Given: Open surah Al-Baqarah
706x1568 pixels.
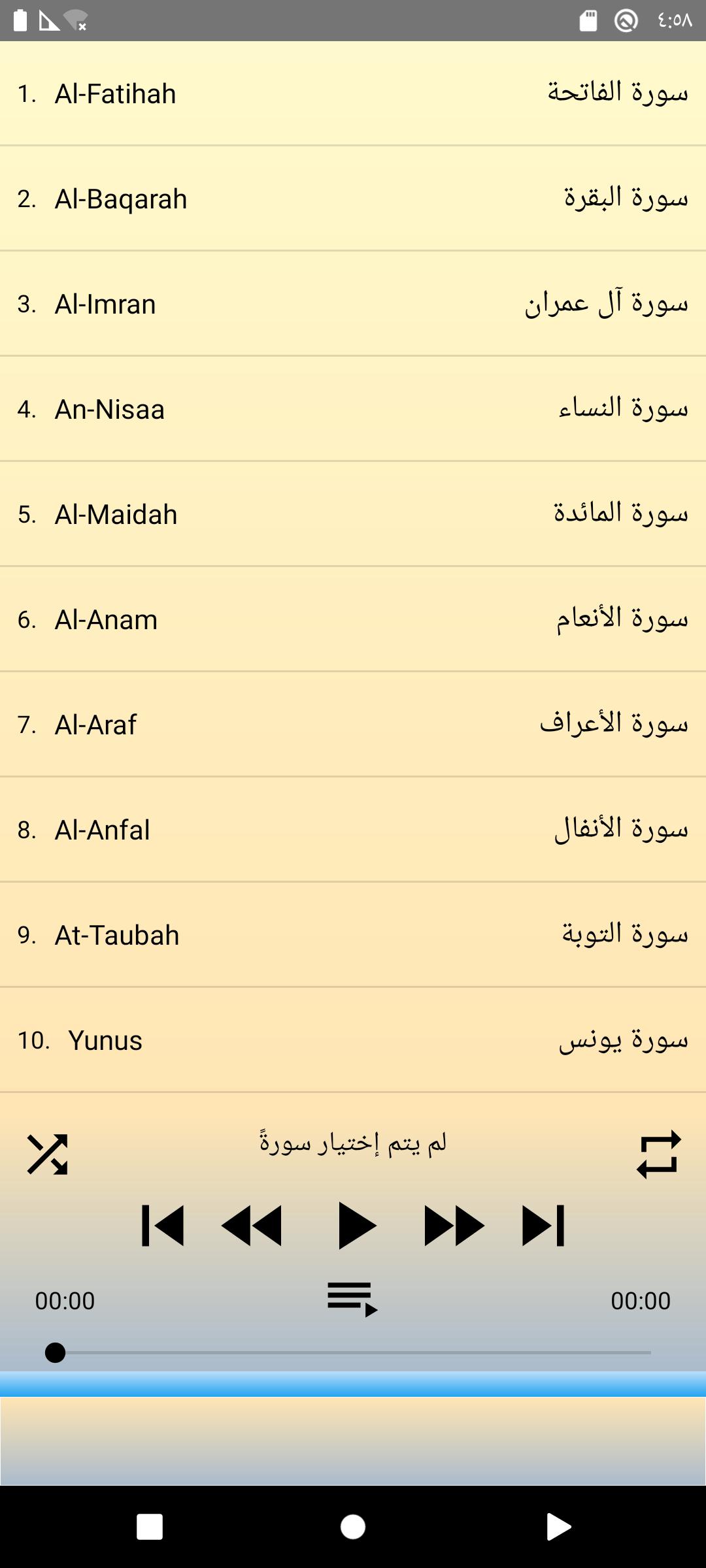Looking at the screenshot, I should pyautogui.click(x=353, y=199).
